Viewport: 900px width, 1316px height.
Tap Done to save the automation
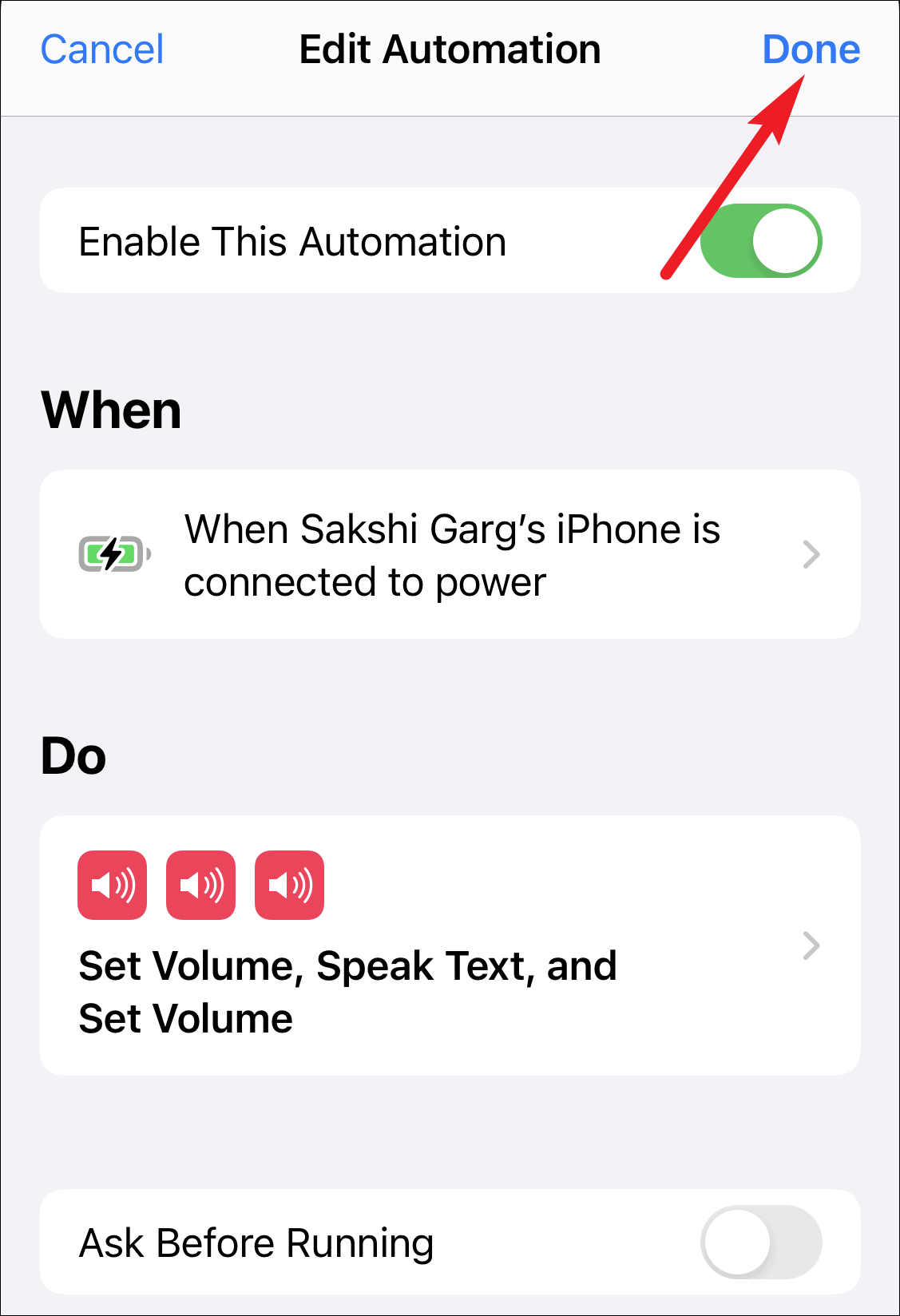811,50
